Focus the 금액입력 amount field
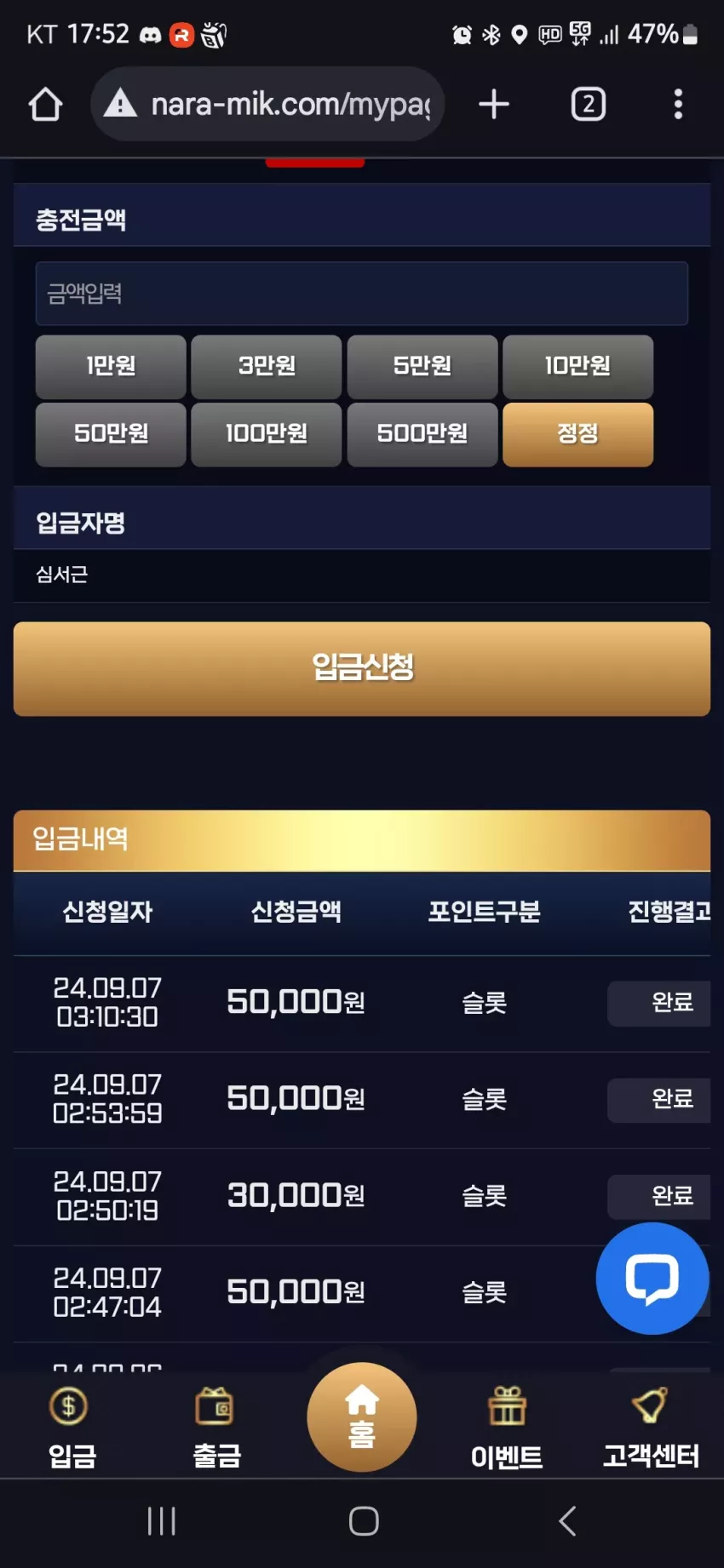Image resolution: width=724 pixels, height=1568 pixels. (x=362, y=294)
